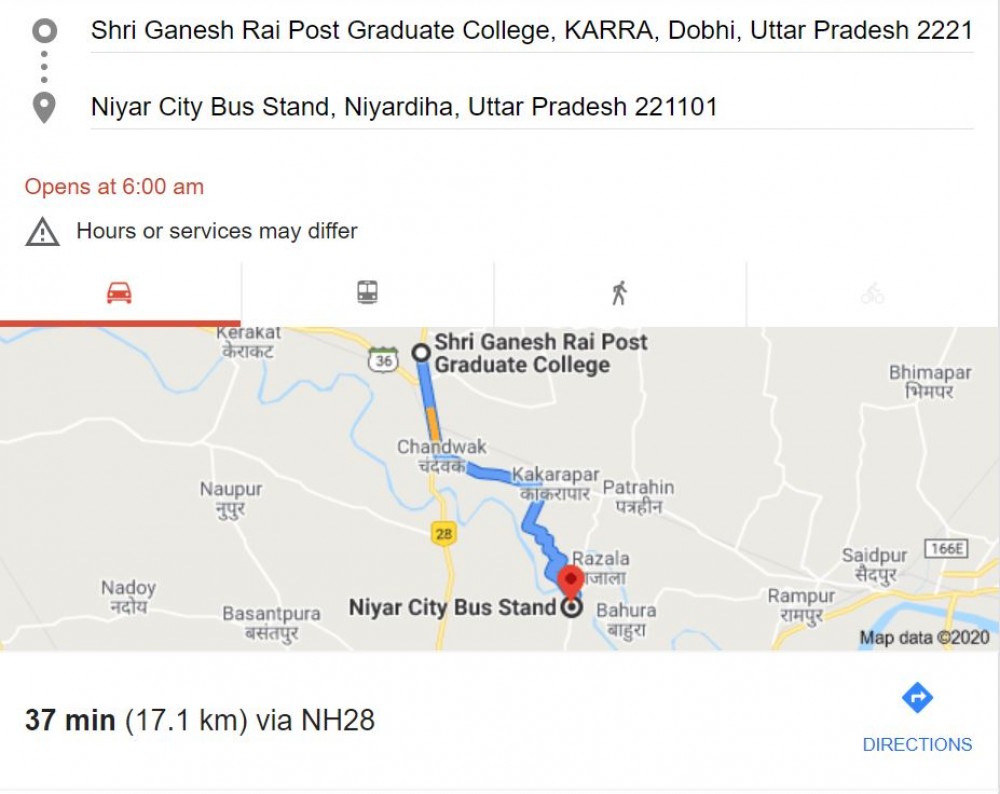The width and height of the screenshot is (1000, 794).
Task: Switch to the walking directions tab
Action: coord(620,293)
